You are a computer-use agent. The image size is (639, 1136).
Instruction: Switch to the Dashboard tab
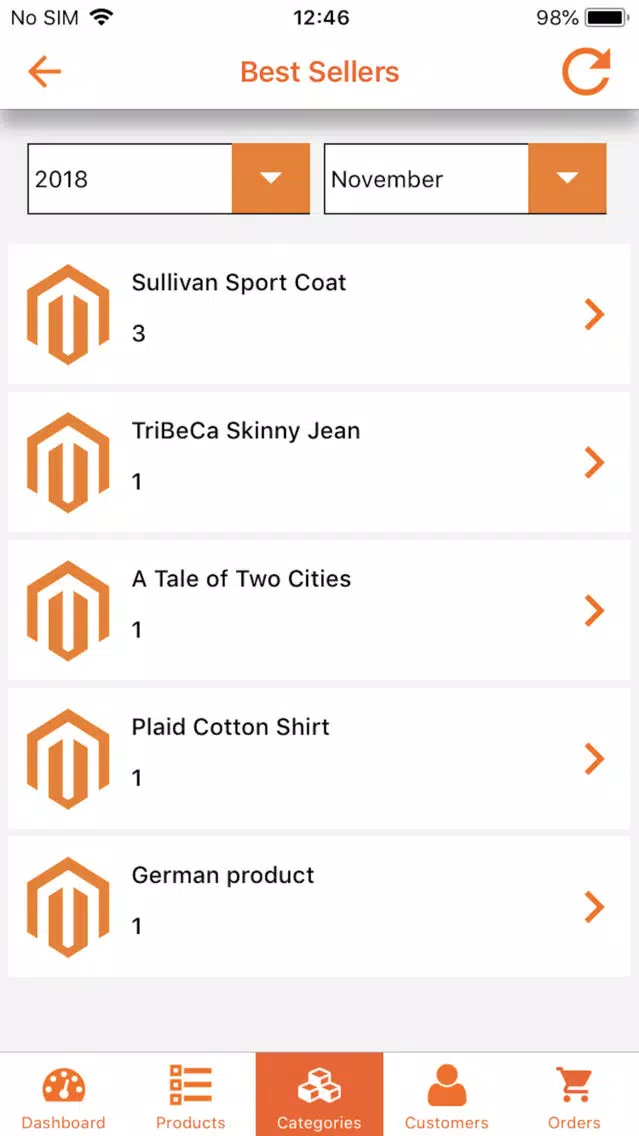click(x=64, y=1095)
